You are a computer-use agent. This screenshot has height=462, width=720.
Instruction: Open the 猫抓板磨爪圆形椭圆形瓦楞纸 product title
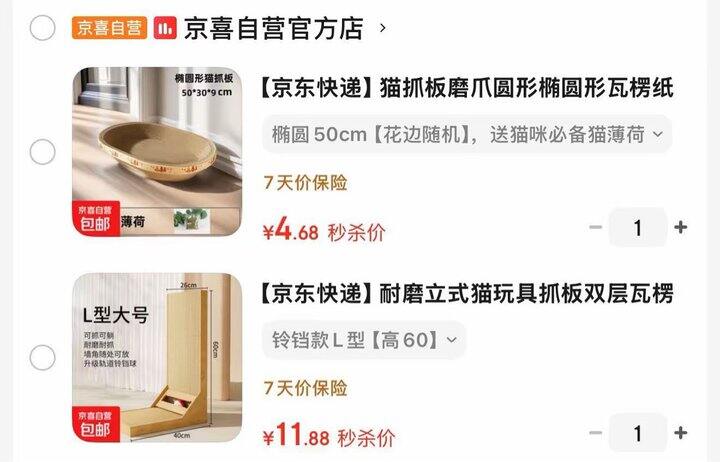[466, 88]
